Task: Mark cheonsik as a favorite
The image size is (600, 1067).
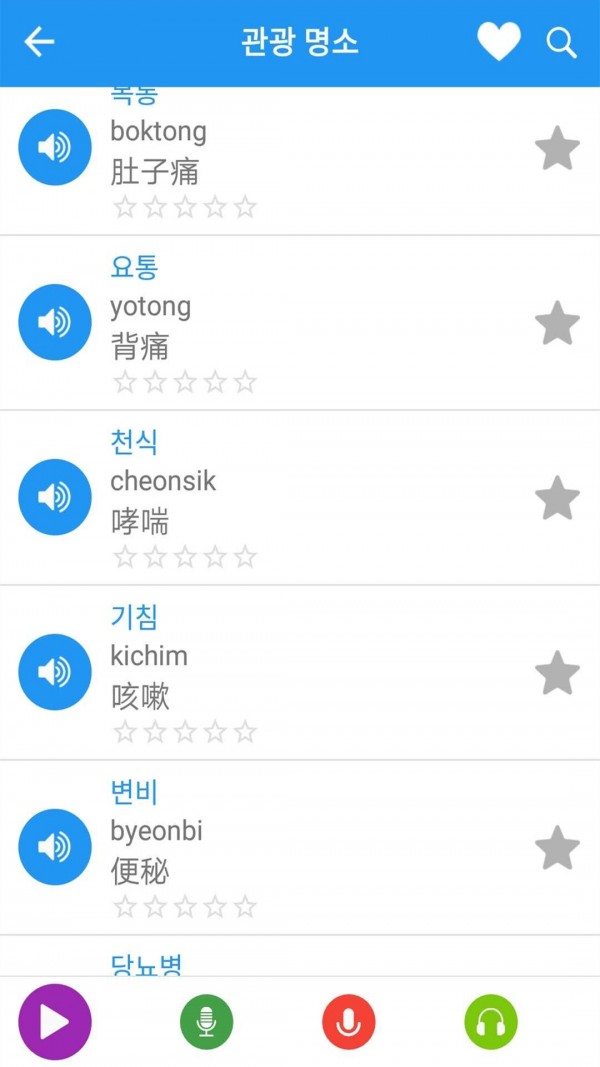Action: [x=557, y=498]
